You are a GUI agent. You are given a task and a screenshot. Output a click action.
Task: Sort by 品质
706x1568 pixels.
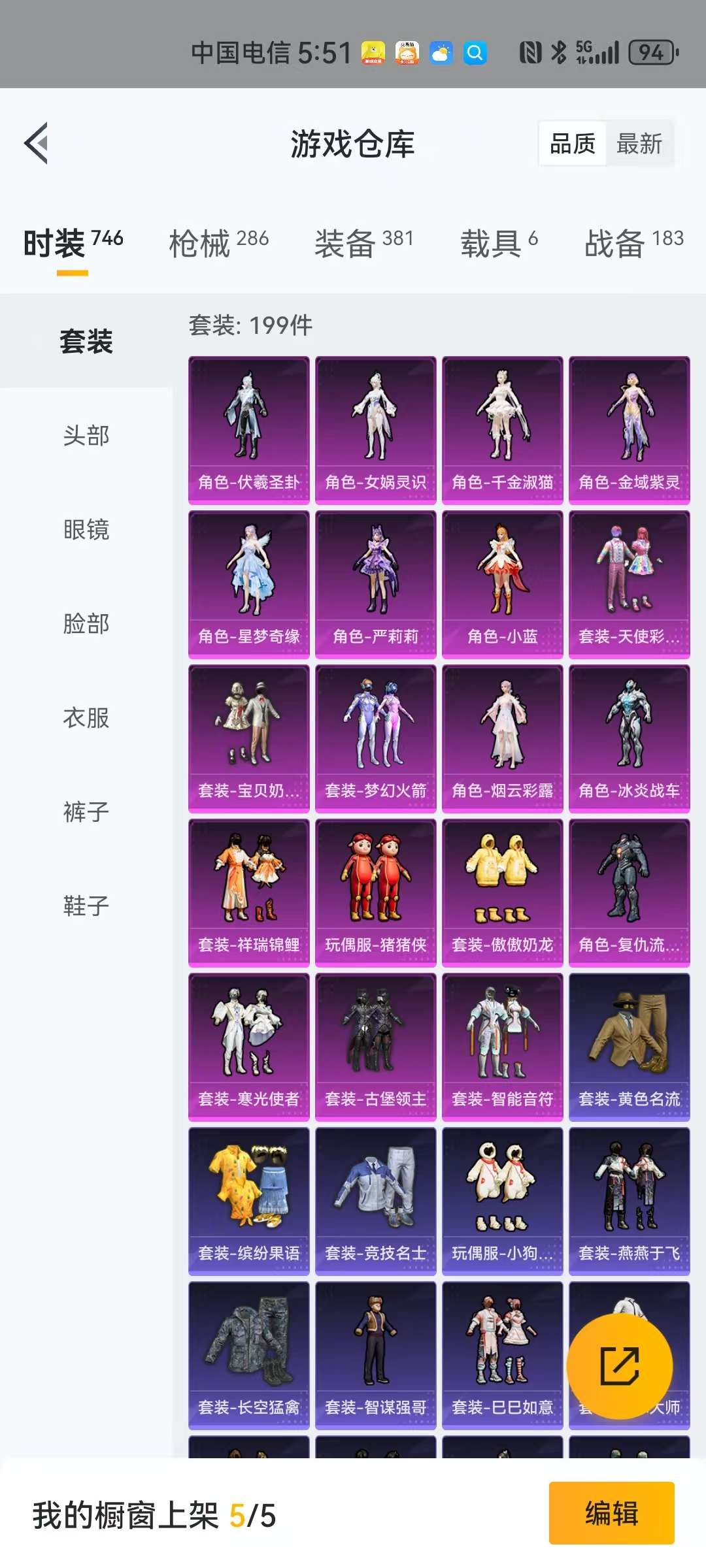(573, 144)
